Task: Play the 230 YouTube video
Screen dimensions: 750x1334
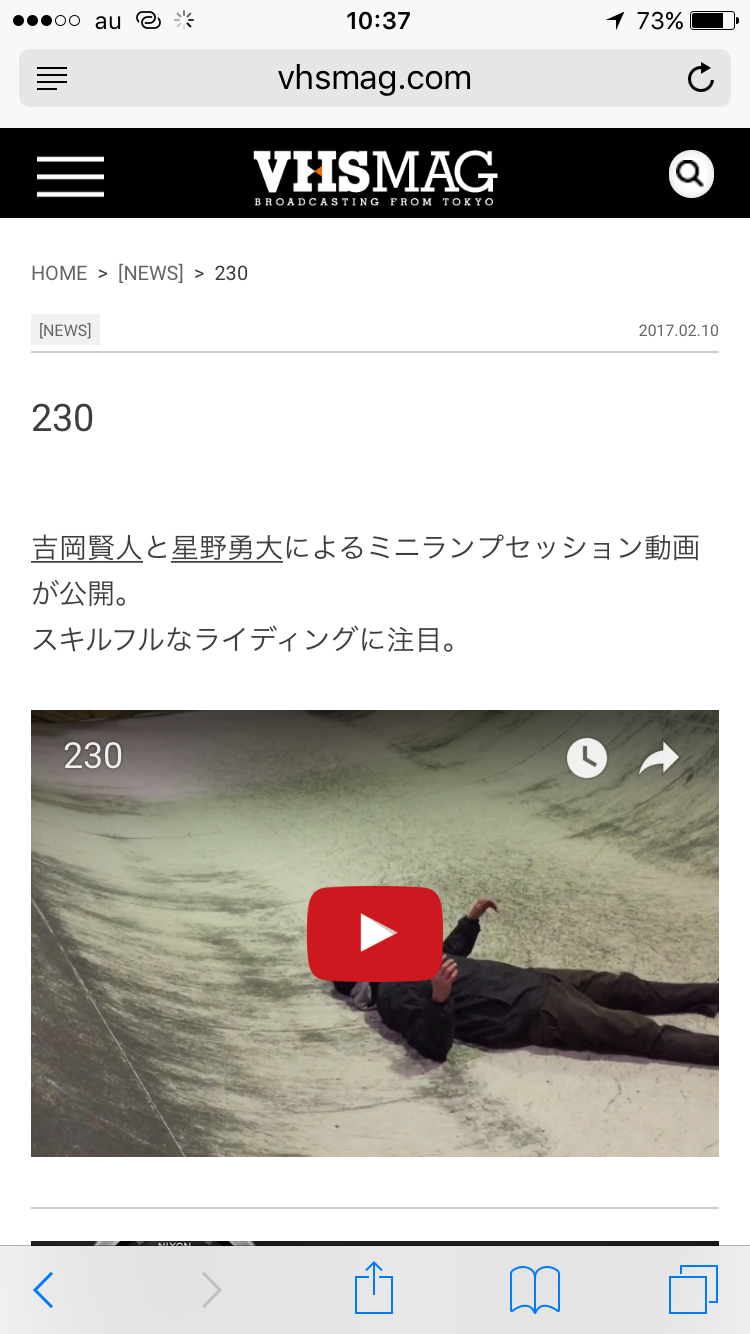Action: coord(375,933)
